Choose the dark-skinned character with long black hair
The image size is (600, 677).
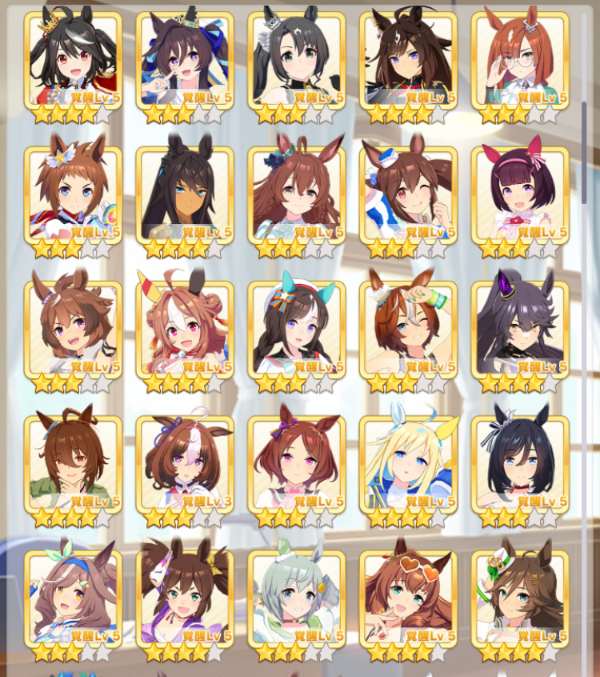point(184,198)
